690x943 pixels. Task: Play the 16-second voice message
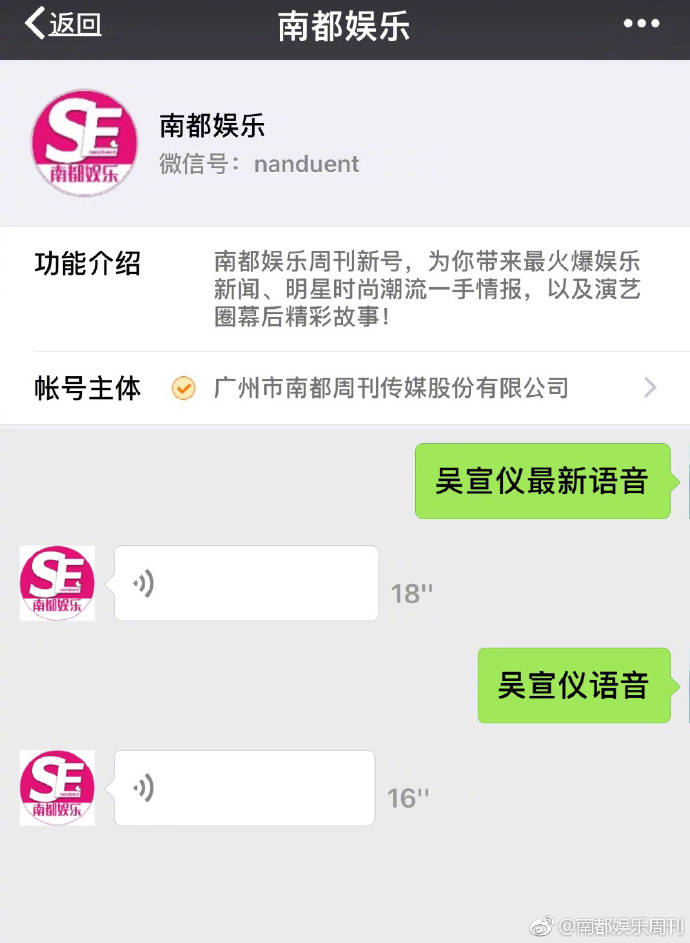(x=244, y=788)
